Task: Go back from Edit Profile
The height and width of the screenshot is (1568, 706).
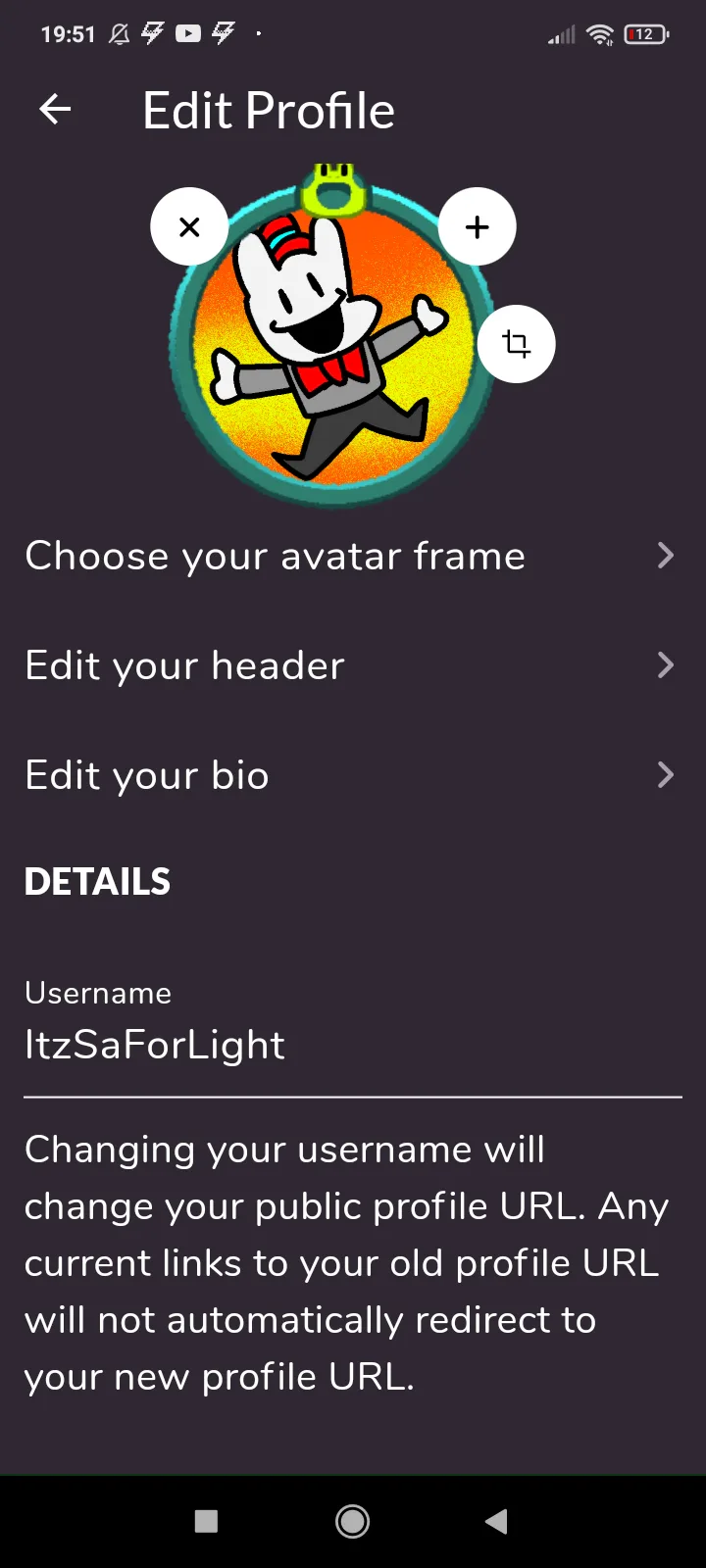Action: pyautogui.click(x=55, y=110)
